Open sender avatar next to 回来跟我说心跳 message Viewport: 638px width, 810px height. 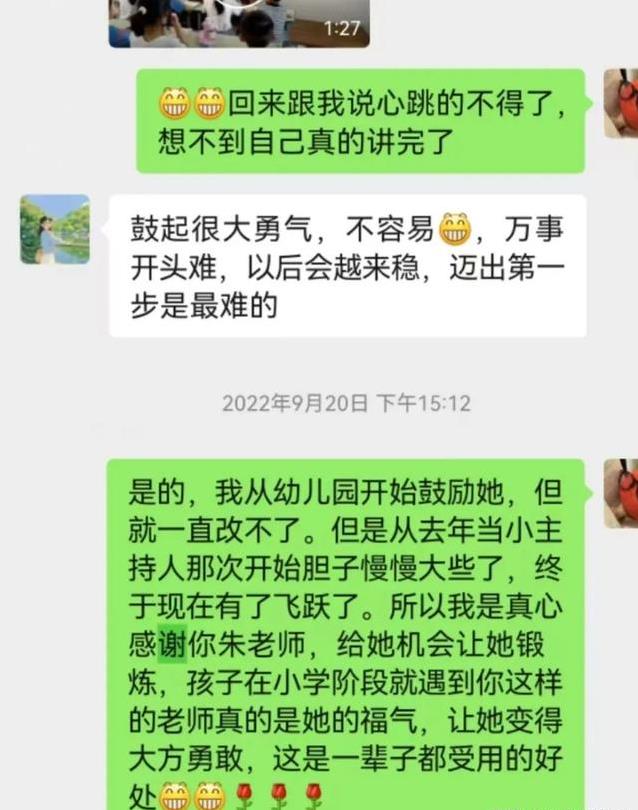click(620, 103)
